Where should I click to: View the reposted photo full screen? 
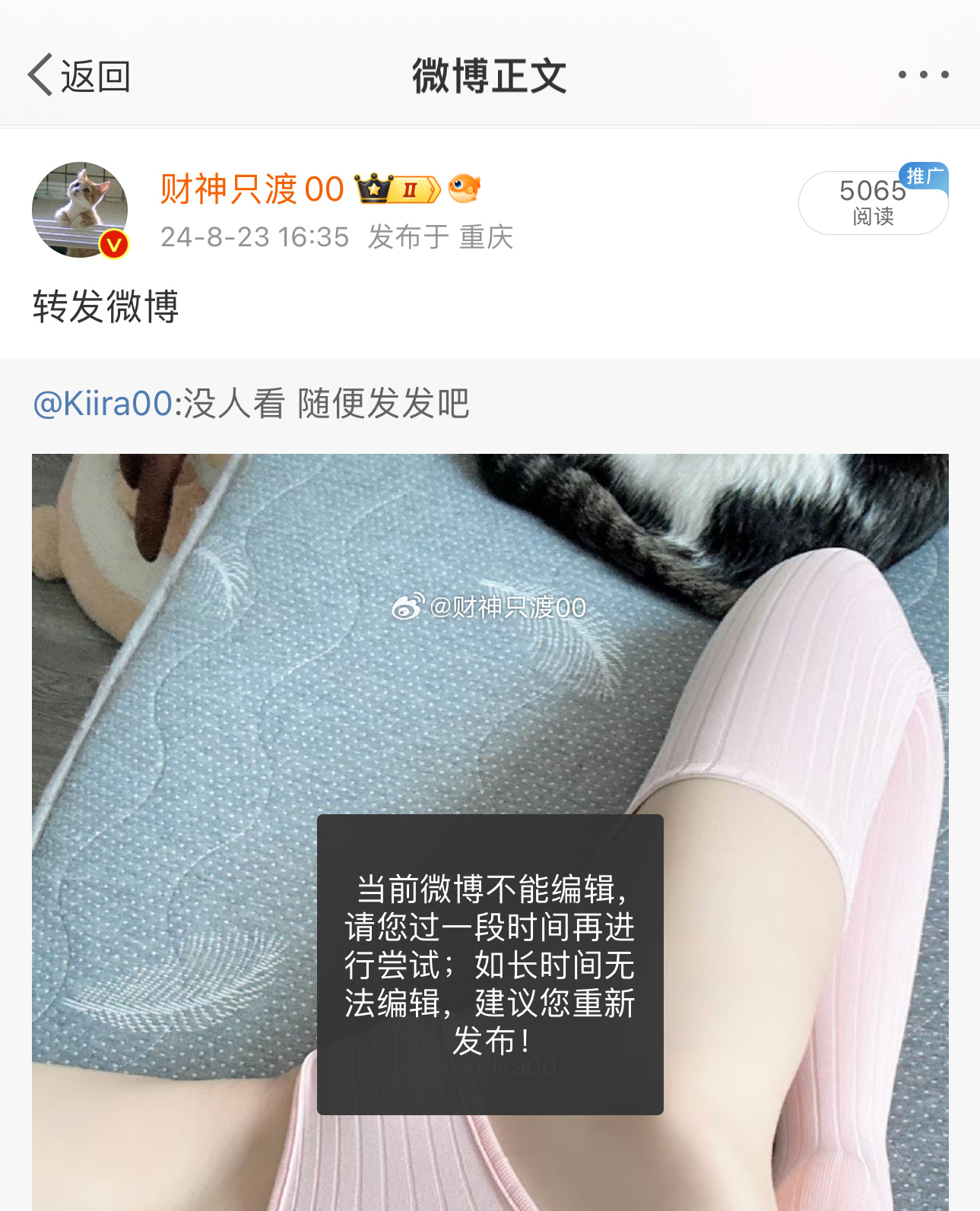point(490,684)
